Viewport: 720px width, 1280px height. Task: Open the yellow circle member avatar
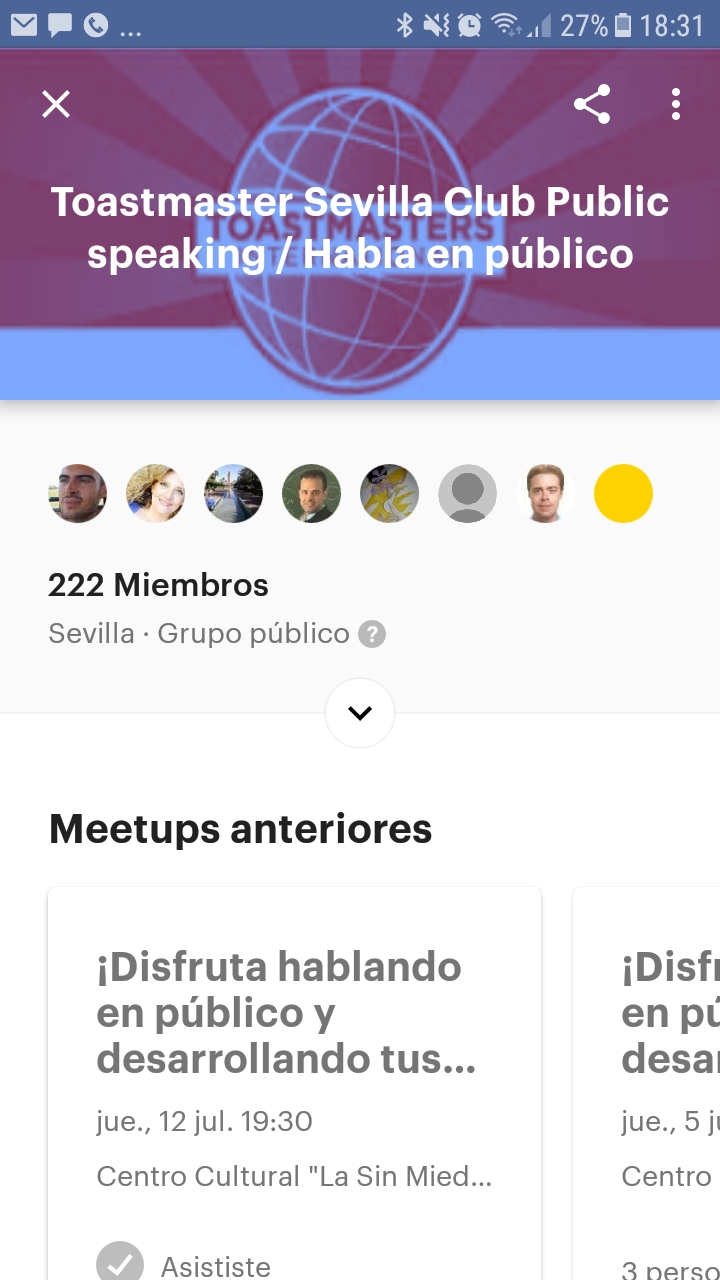[623, 494]
